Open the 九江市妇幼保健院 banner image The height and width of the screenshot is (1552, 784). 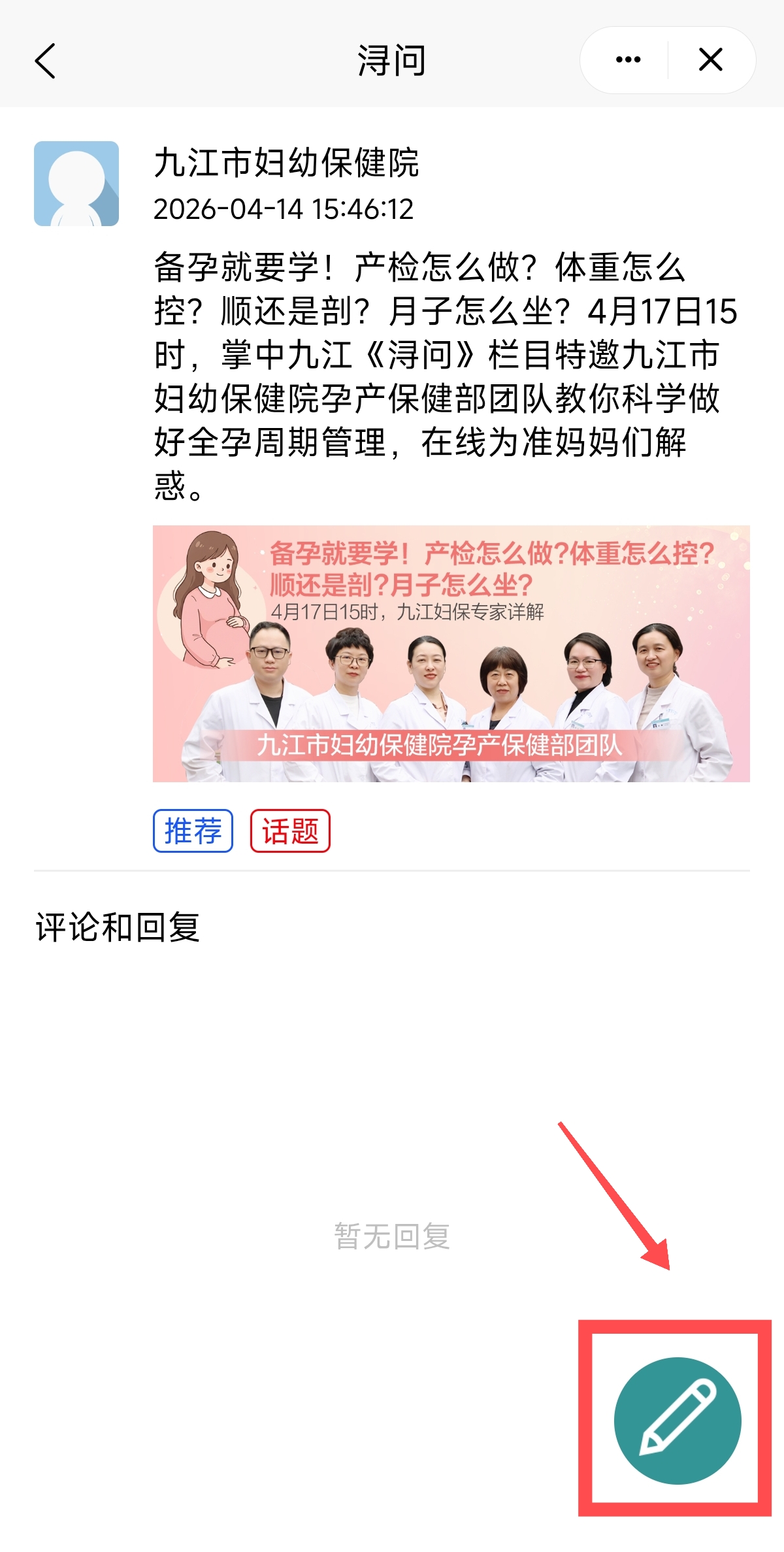[451, 653]
